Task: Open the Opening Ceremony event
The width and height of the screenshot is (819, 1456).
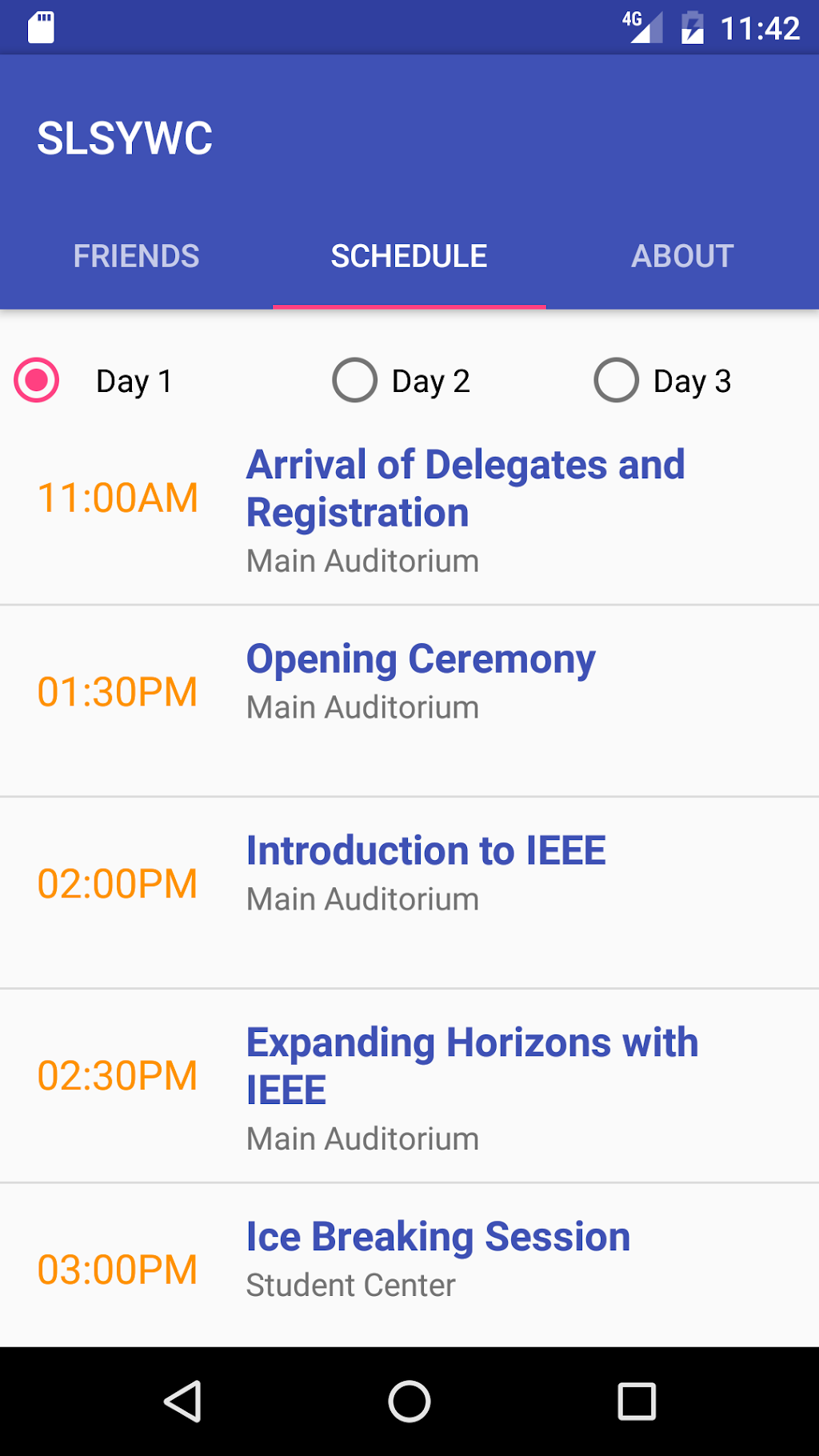Action: point(421,660)
